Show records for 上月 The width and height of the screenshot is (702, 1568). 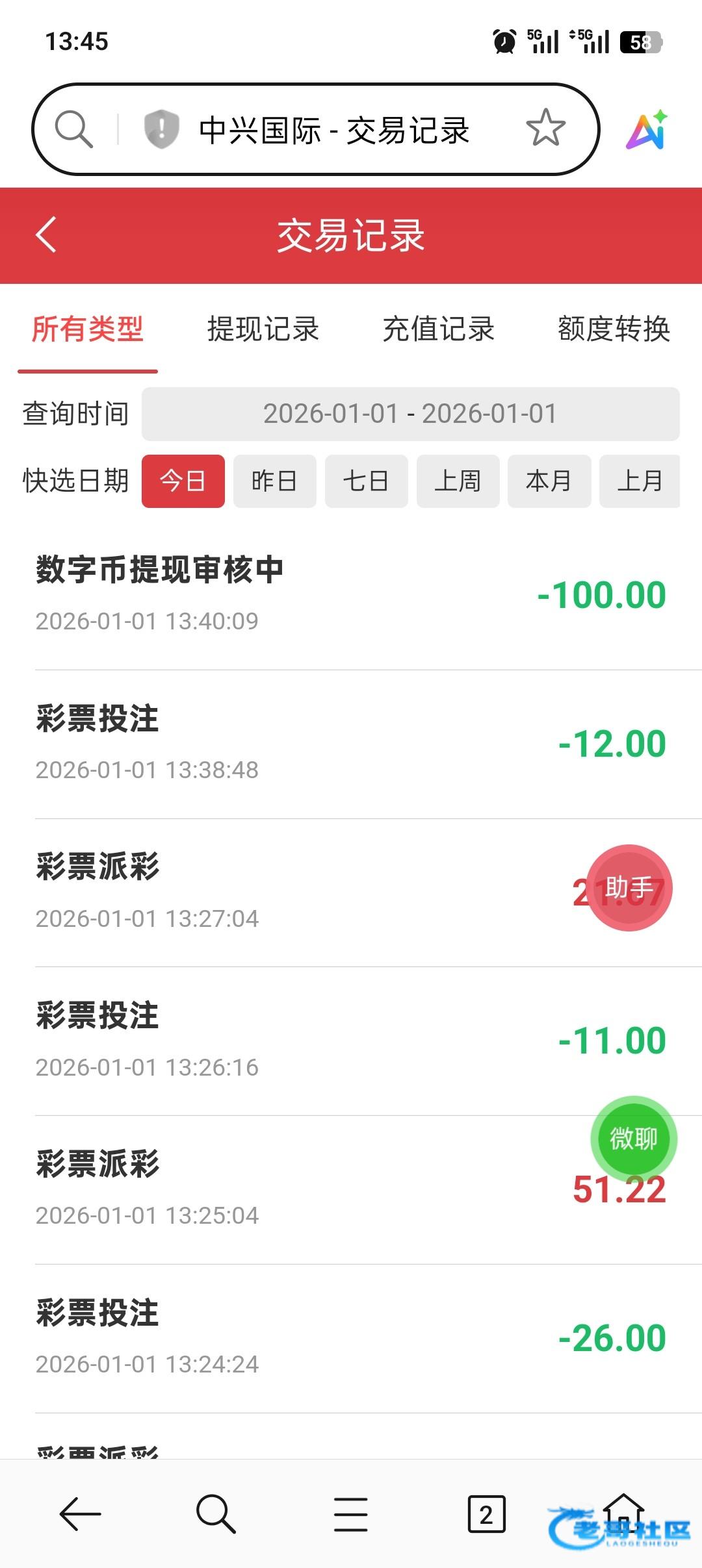point(640,481)
